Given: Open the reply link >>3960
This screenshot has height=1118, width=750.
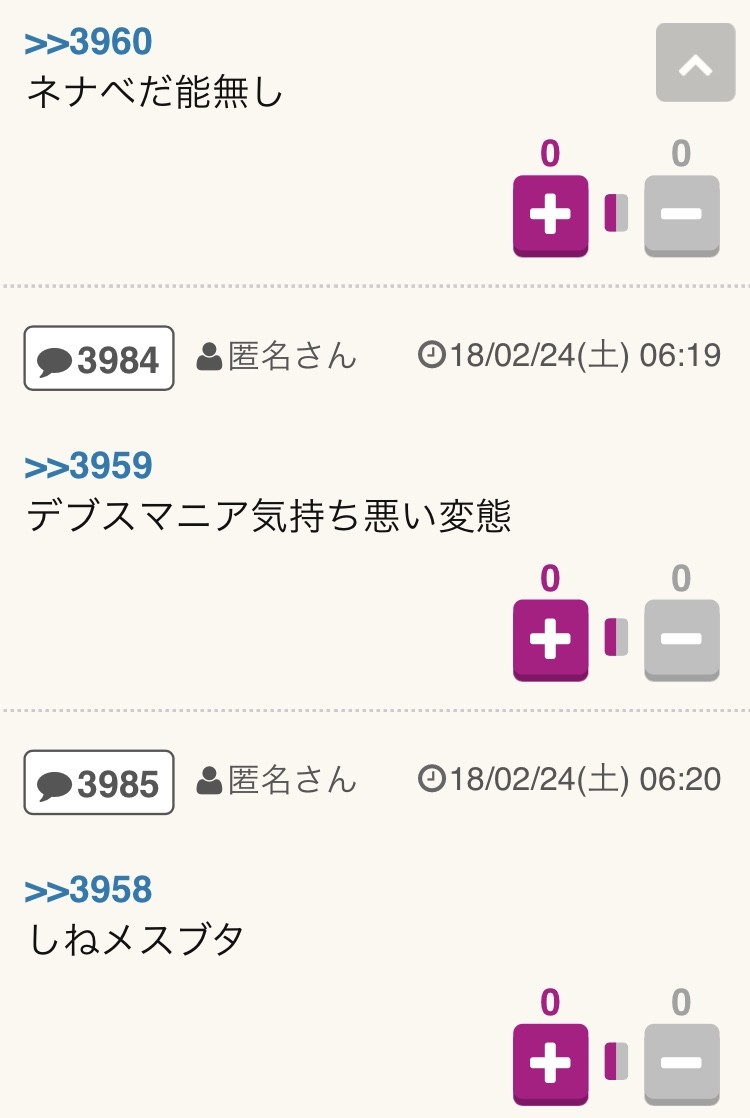Looking at the screenshot, I should [88, 43].
